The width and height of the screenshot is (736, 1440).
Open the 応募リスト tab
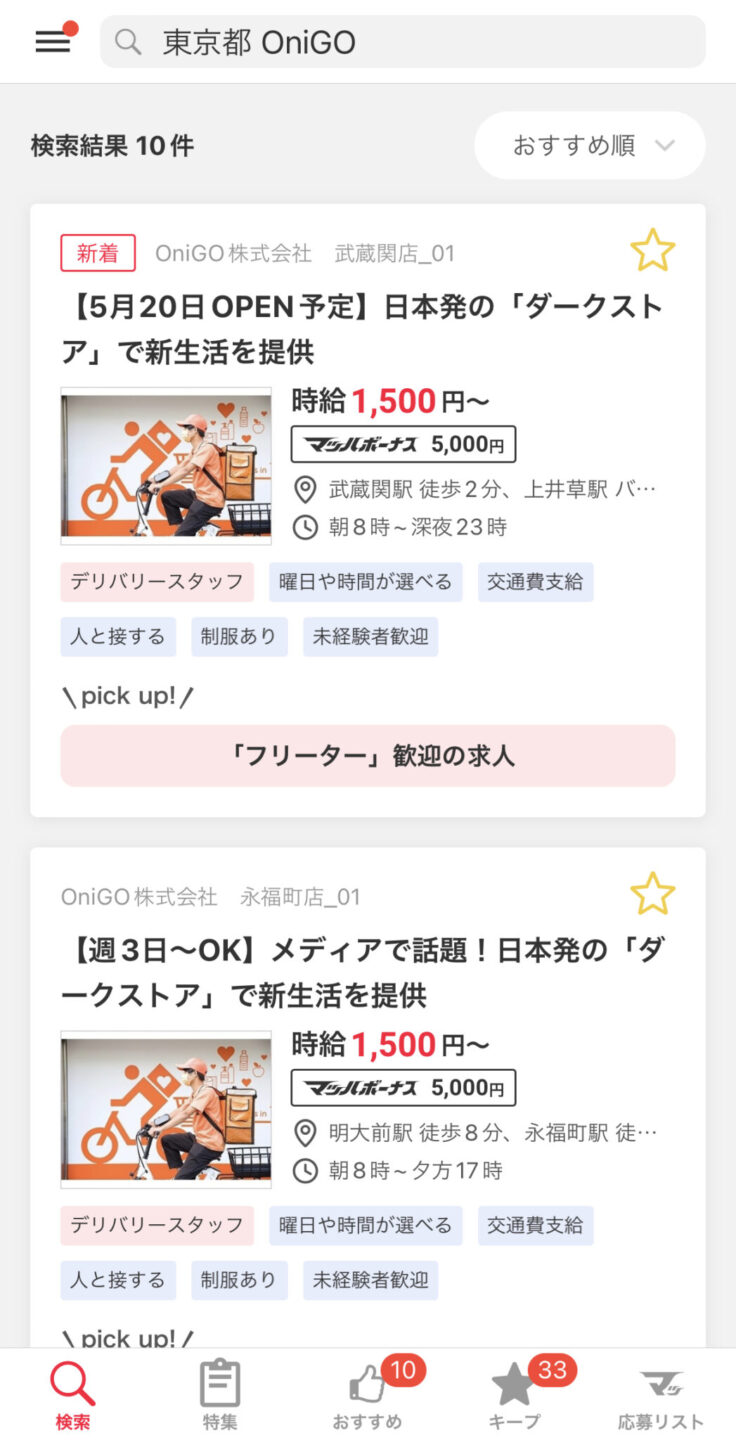[x=661, y=1394]
